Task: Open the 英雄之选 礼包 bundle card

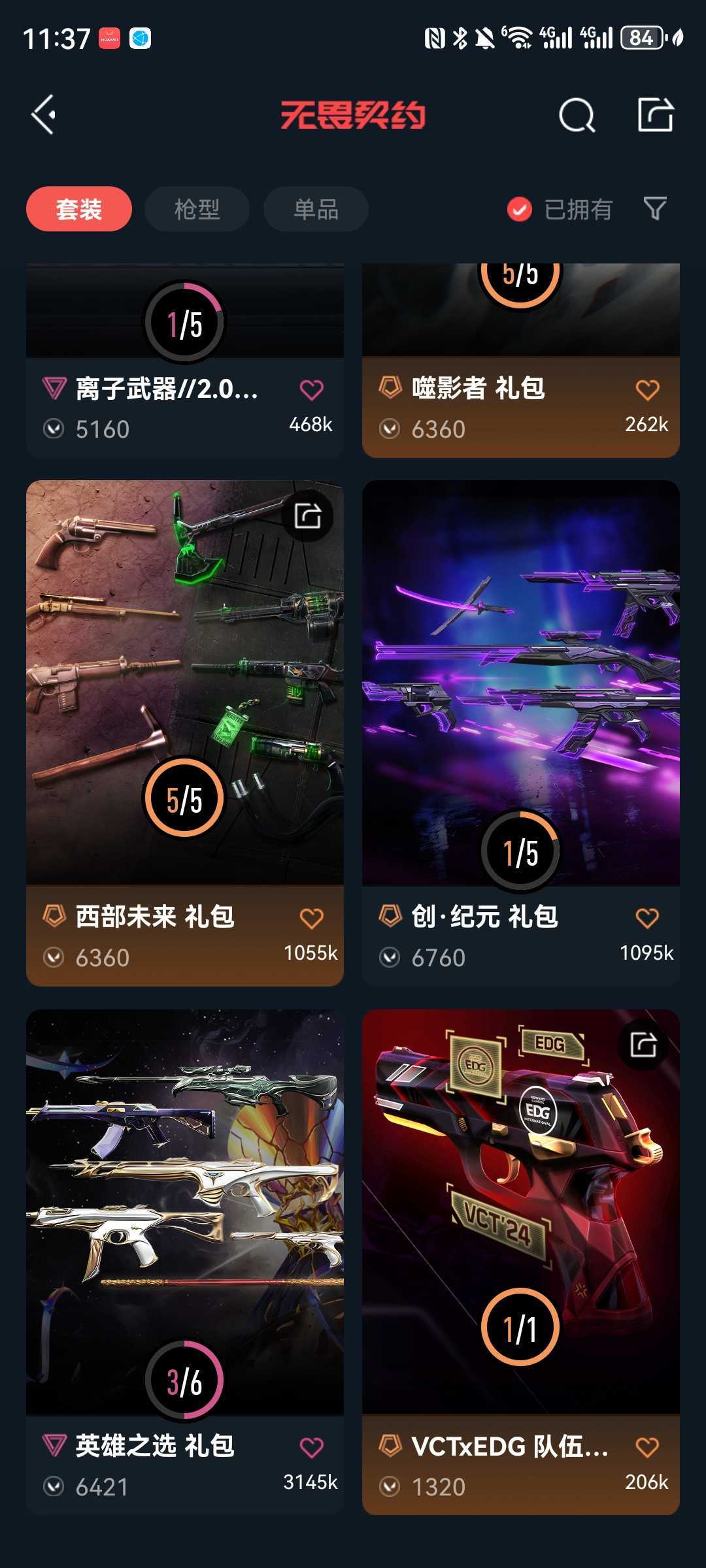Action: coord(185,1262)
